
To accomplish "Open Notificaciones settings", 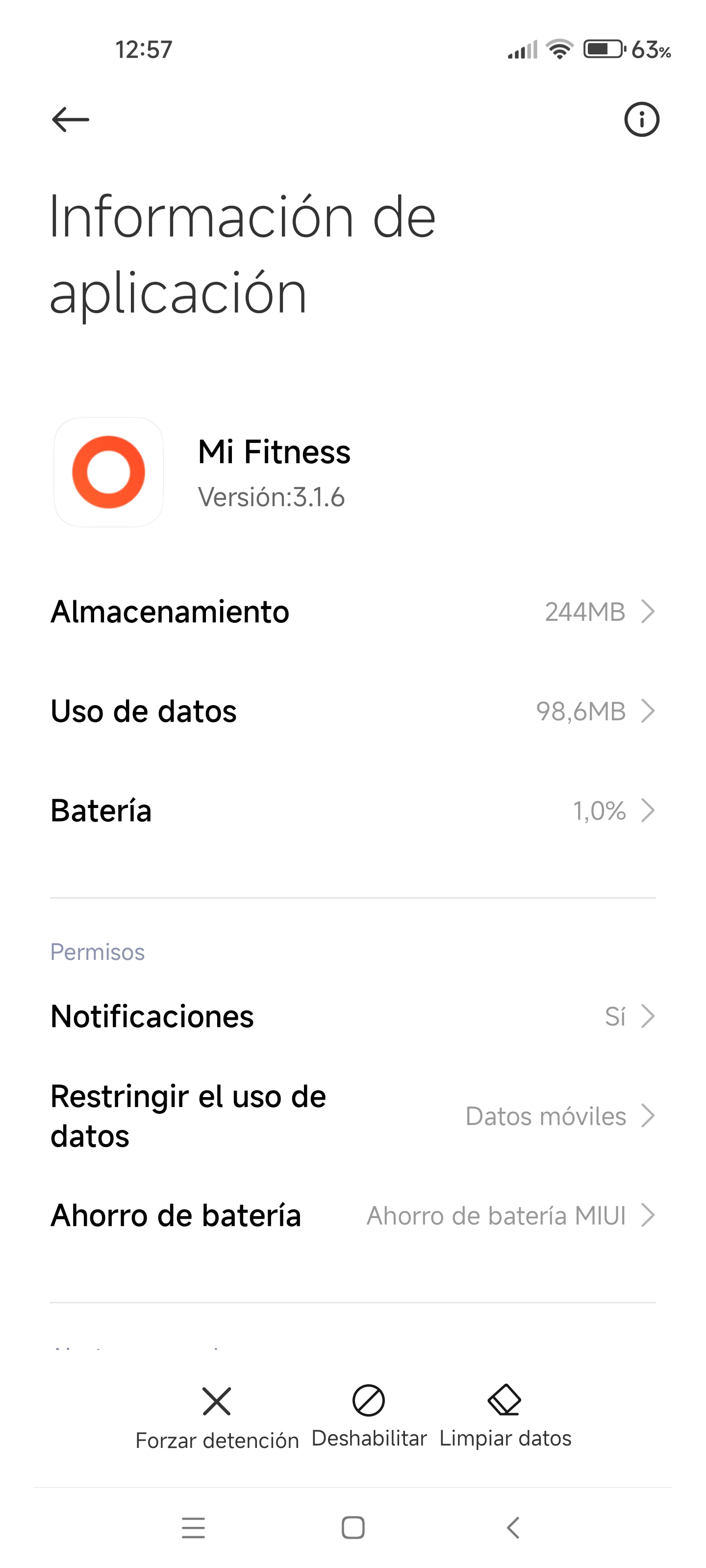I will point(353,1017).
